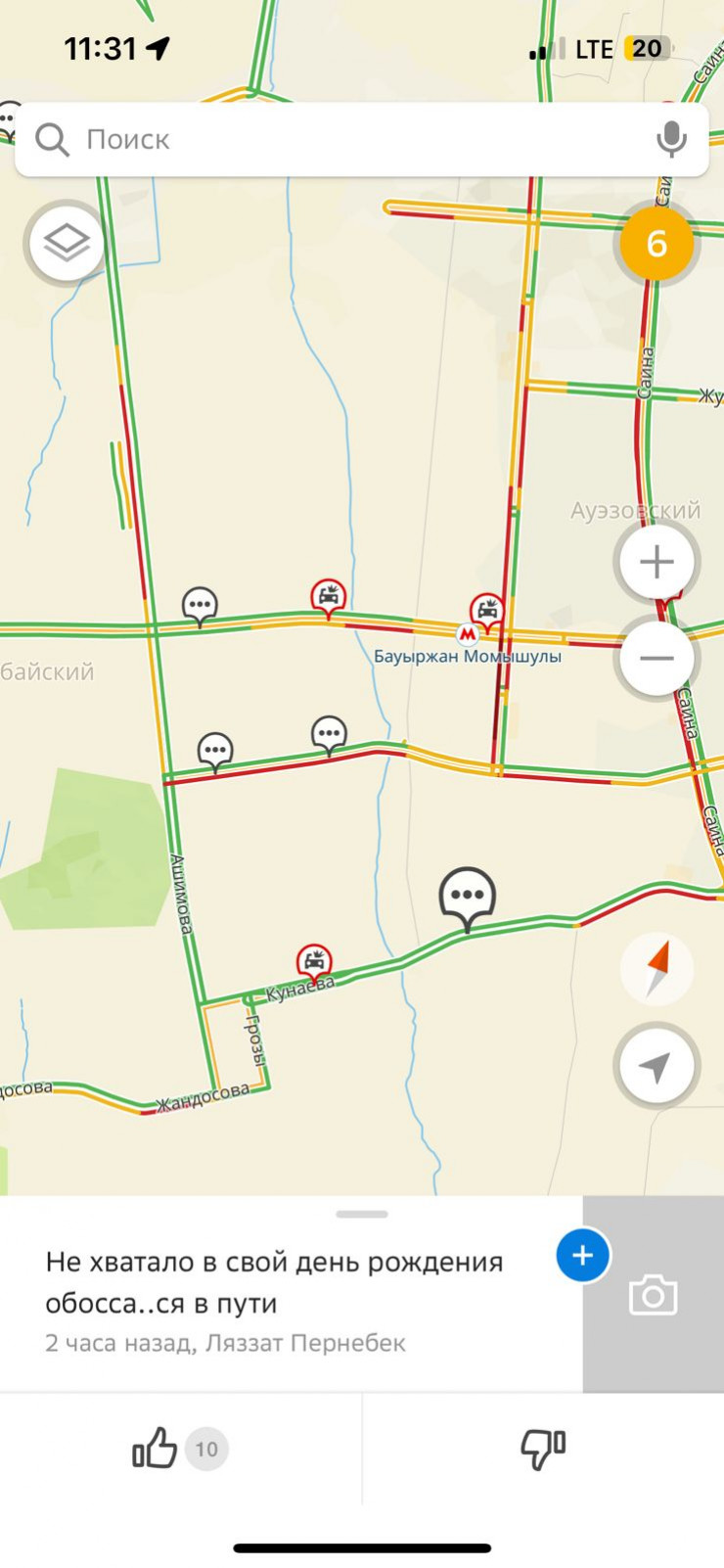
Task: Start voice search with the microphone
Action: point(671,140)
